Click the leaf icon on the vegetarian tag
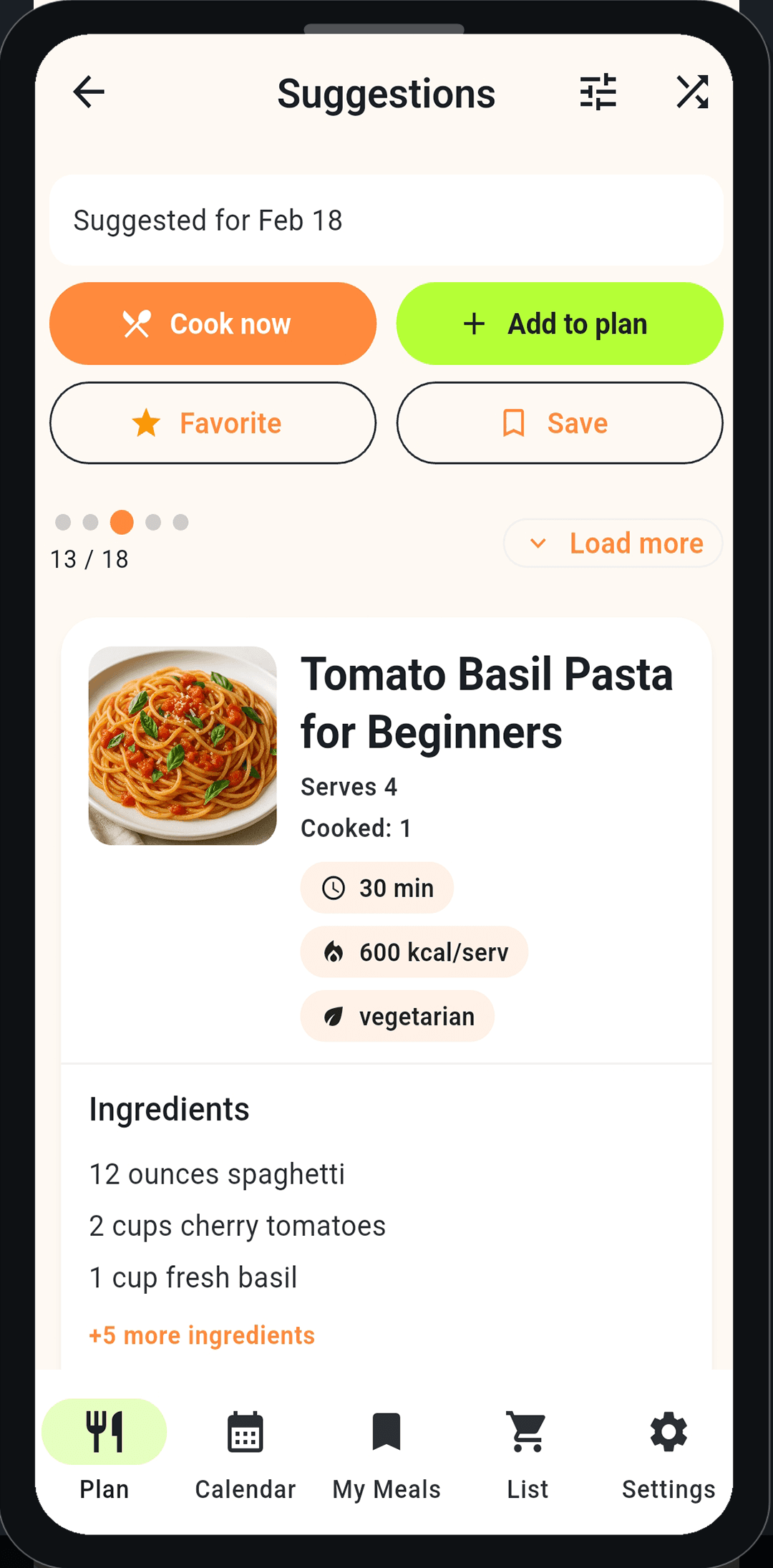Viewport: 773px width, 1568px height. [334, 1016]
